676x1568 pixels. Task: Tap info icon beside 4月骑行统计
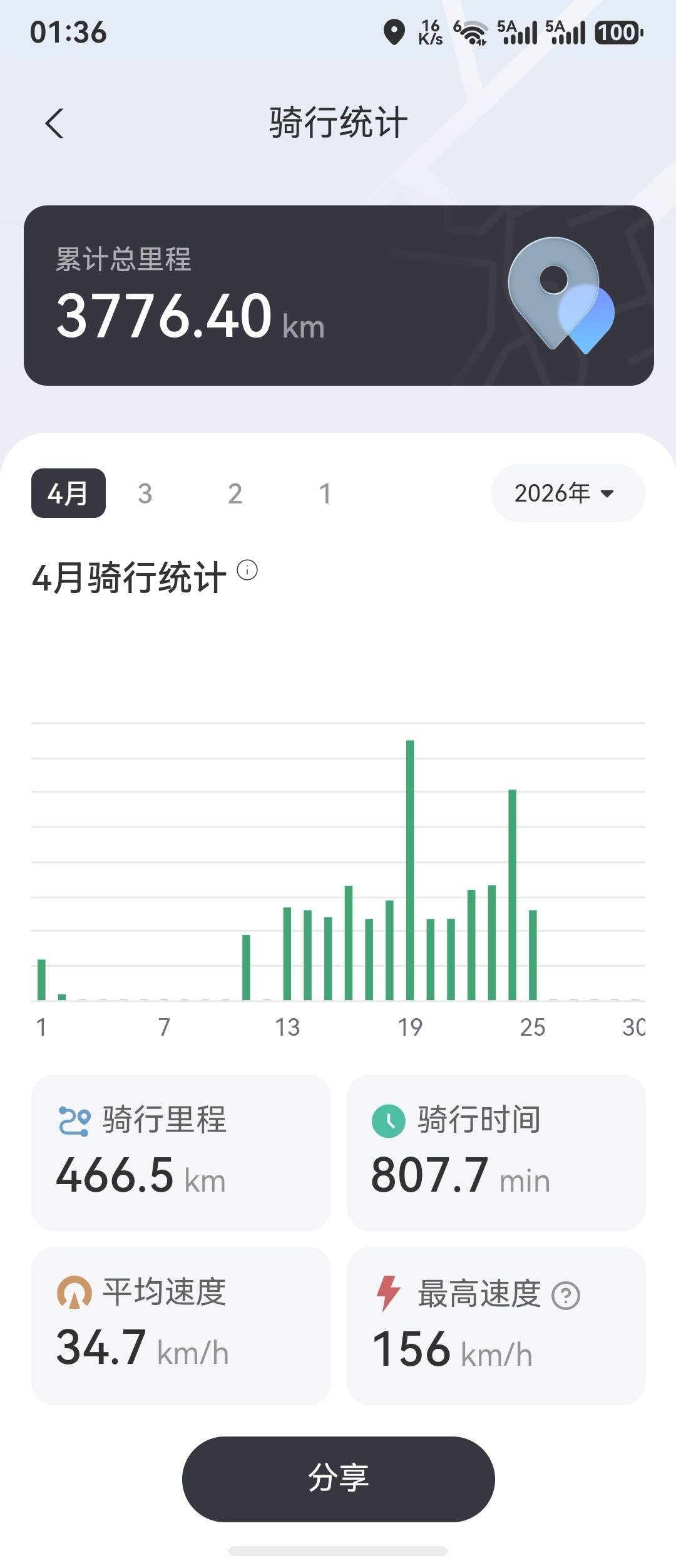pos(247,570)
